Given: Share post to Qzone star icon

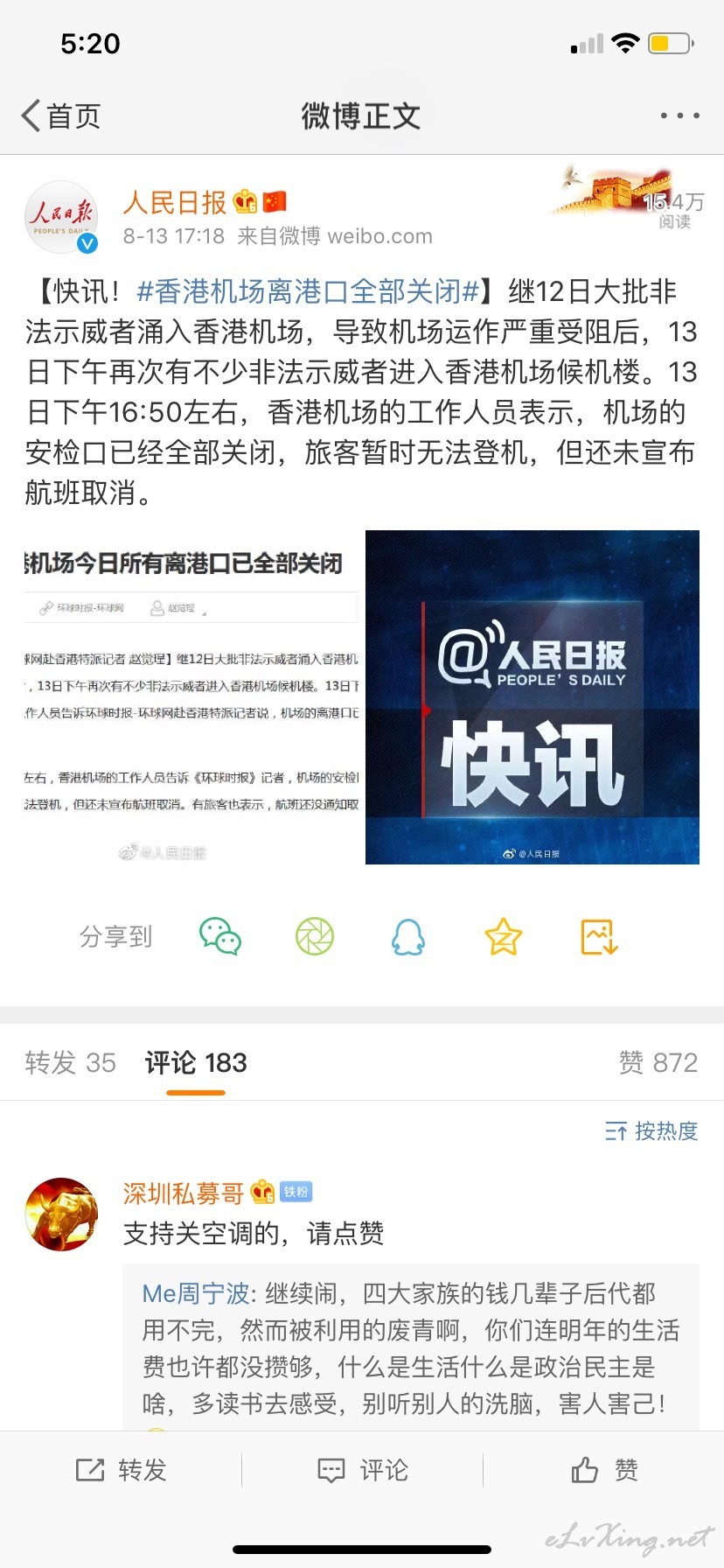Looking at the screenshot, I should 504,936.
